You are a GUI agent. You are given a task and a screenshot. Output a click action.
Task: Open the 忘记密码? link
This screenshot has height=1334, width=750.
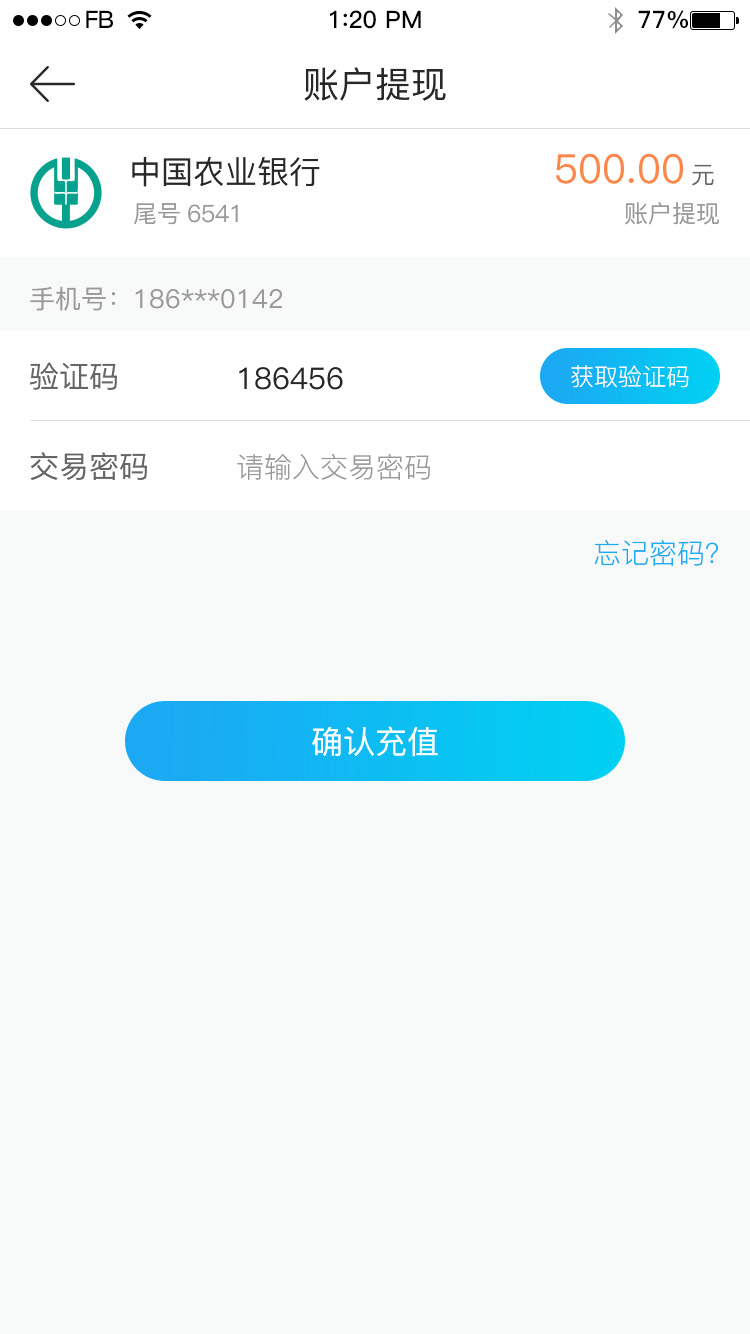tap(656, 553)
